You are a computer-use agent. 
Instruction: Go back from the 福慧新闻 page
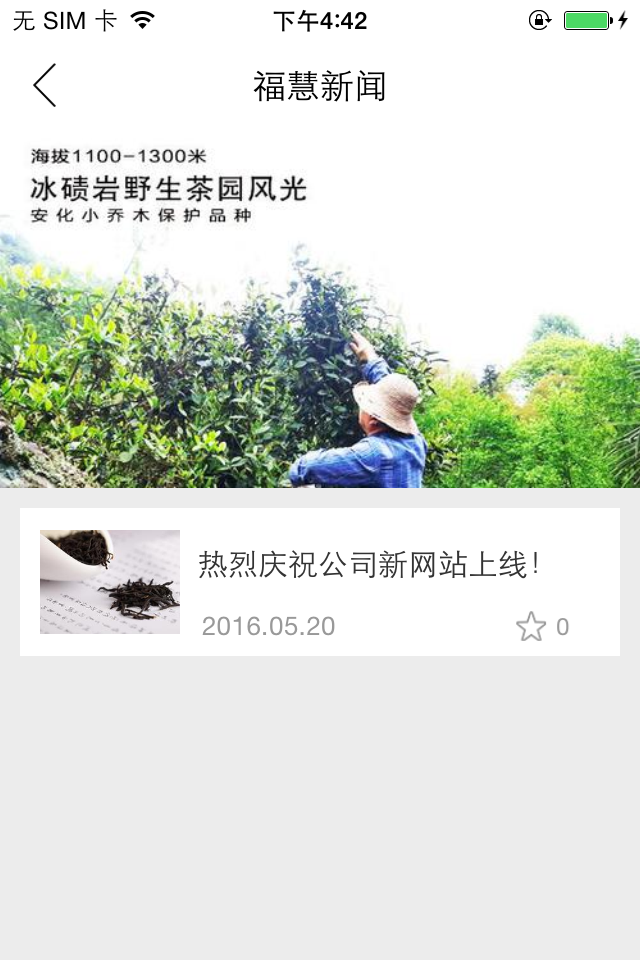[x=44, y=85]
